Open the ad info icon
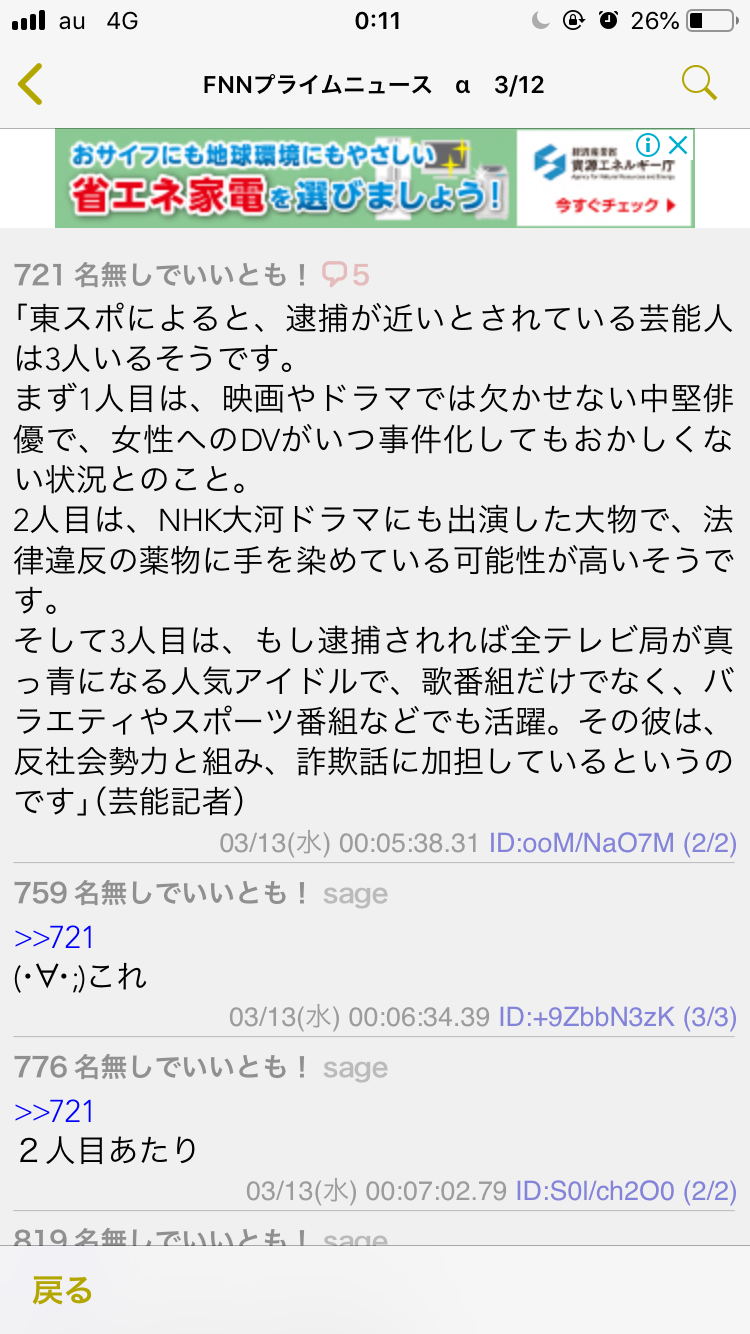Viewport: 750px width, 1334px height. tap(648, 145)
